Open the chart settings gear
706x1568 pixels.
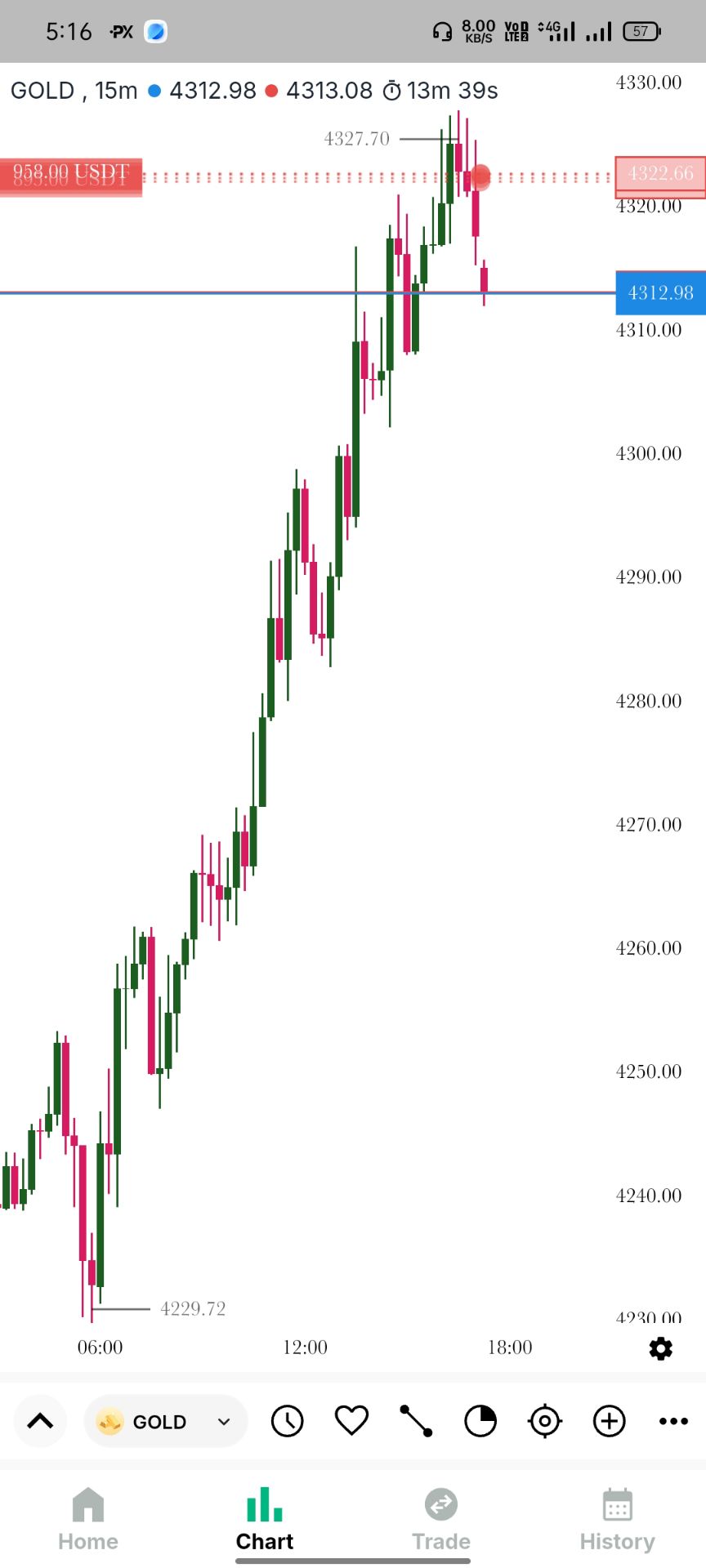coord(660,1348)
